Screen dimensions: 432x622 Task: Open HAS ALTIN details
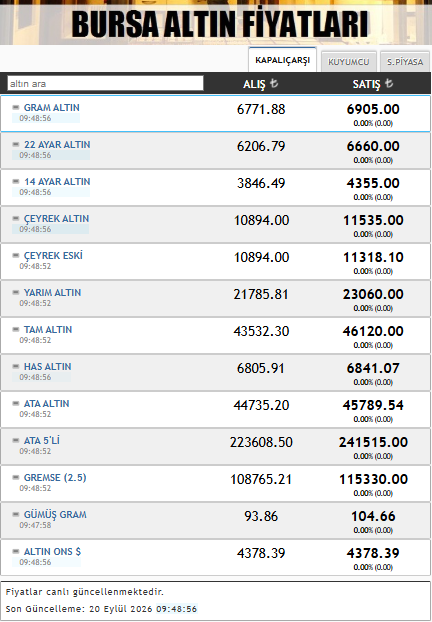48,367
